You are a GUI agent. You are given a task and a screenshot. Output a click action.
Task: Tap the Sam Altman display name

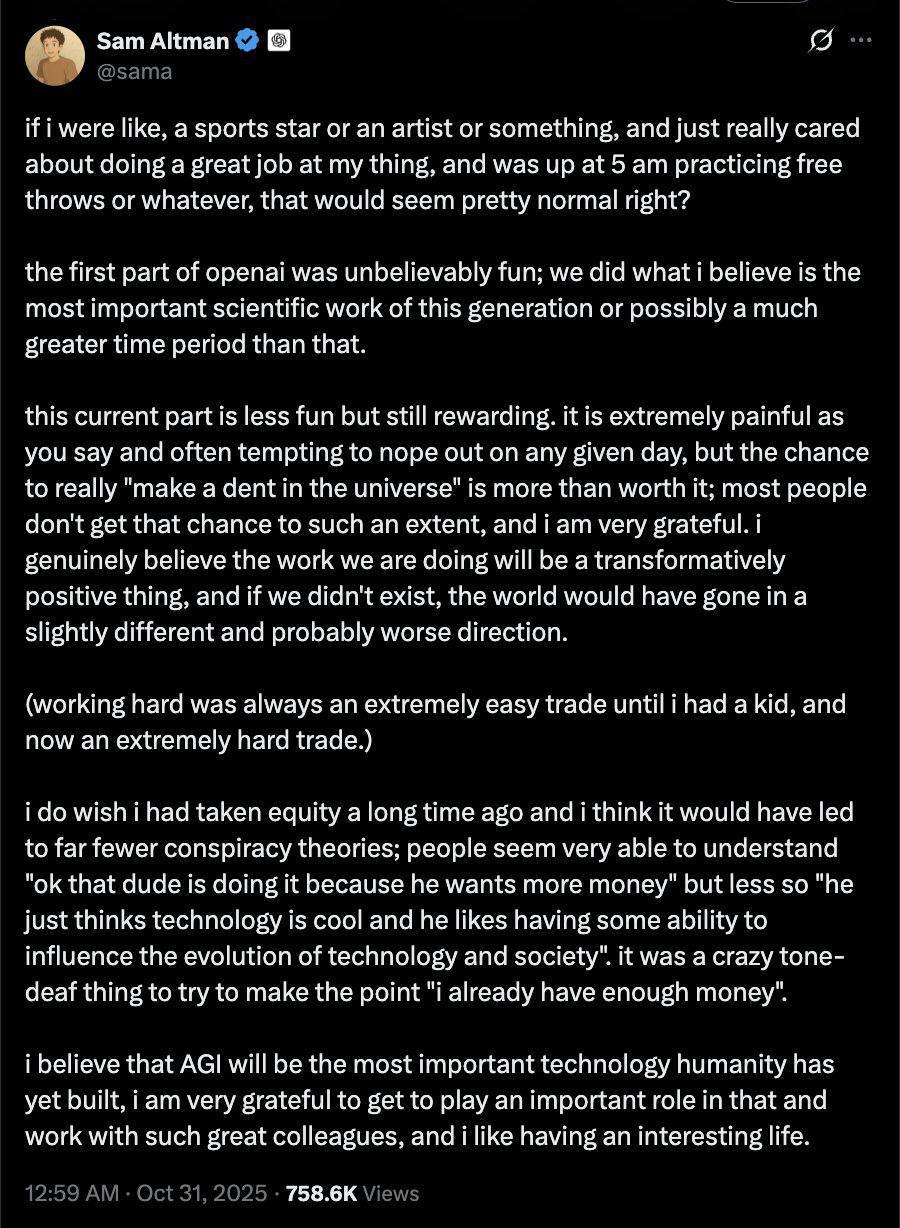coord(164,41)
